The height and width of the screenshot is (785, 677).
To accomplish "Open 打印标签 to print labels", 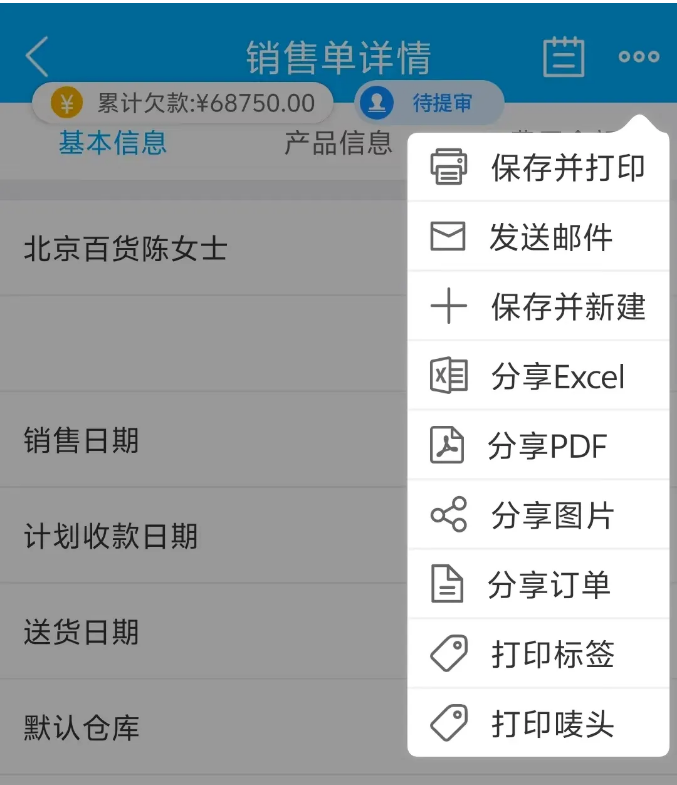I will (538, 655).
